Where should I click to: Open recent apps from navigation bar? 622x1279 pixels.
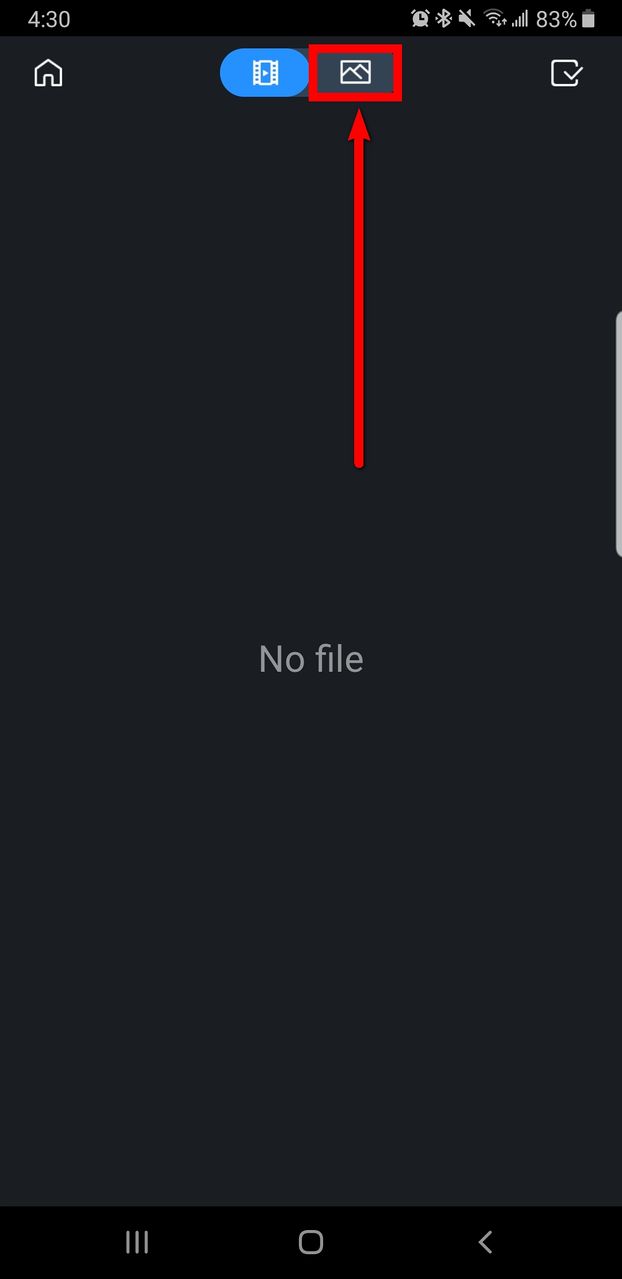(x=137, y=1242)
